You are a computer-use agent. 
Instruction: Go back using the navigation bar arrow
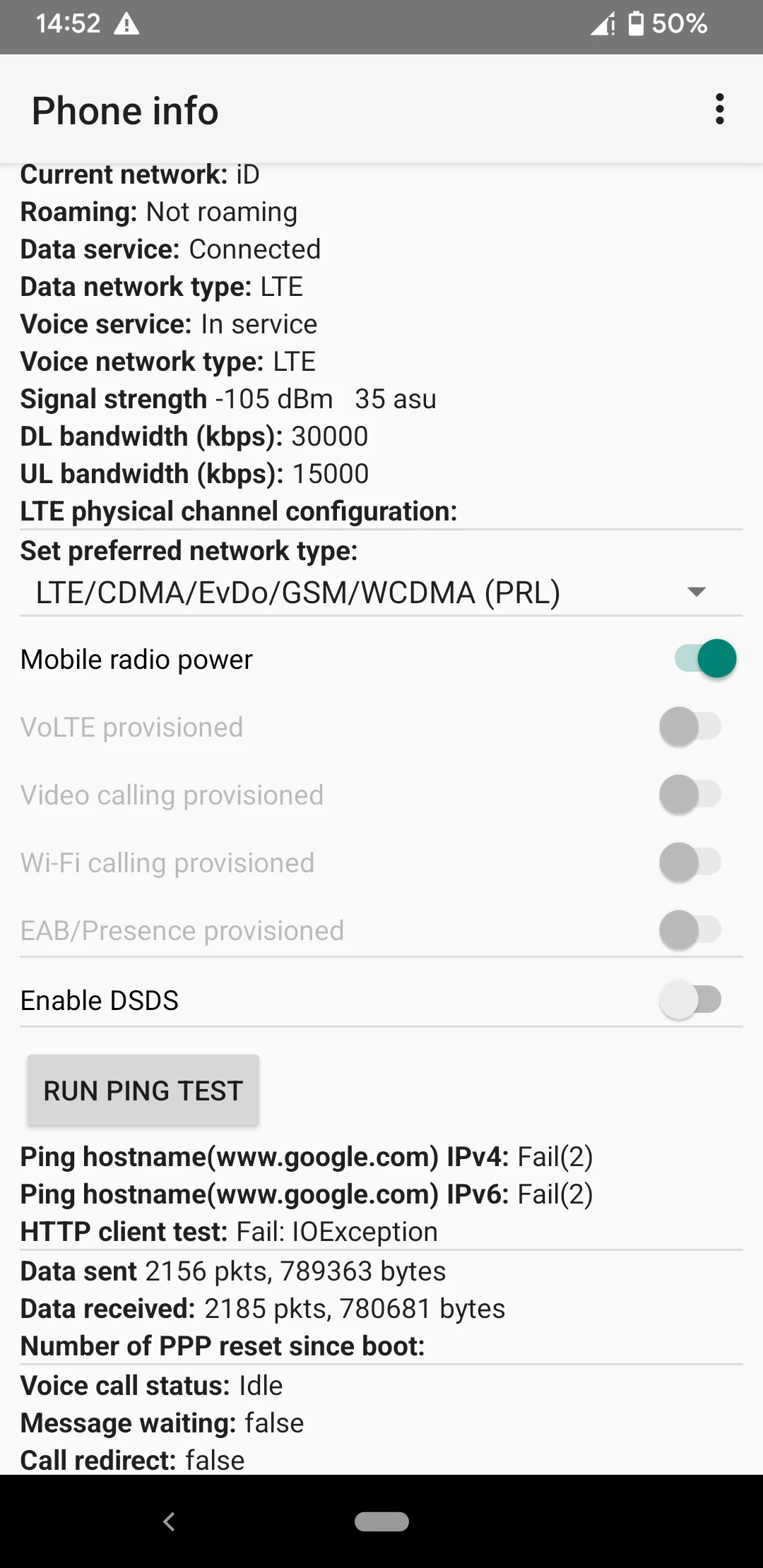coord(169,1521)
